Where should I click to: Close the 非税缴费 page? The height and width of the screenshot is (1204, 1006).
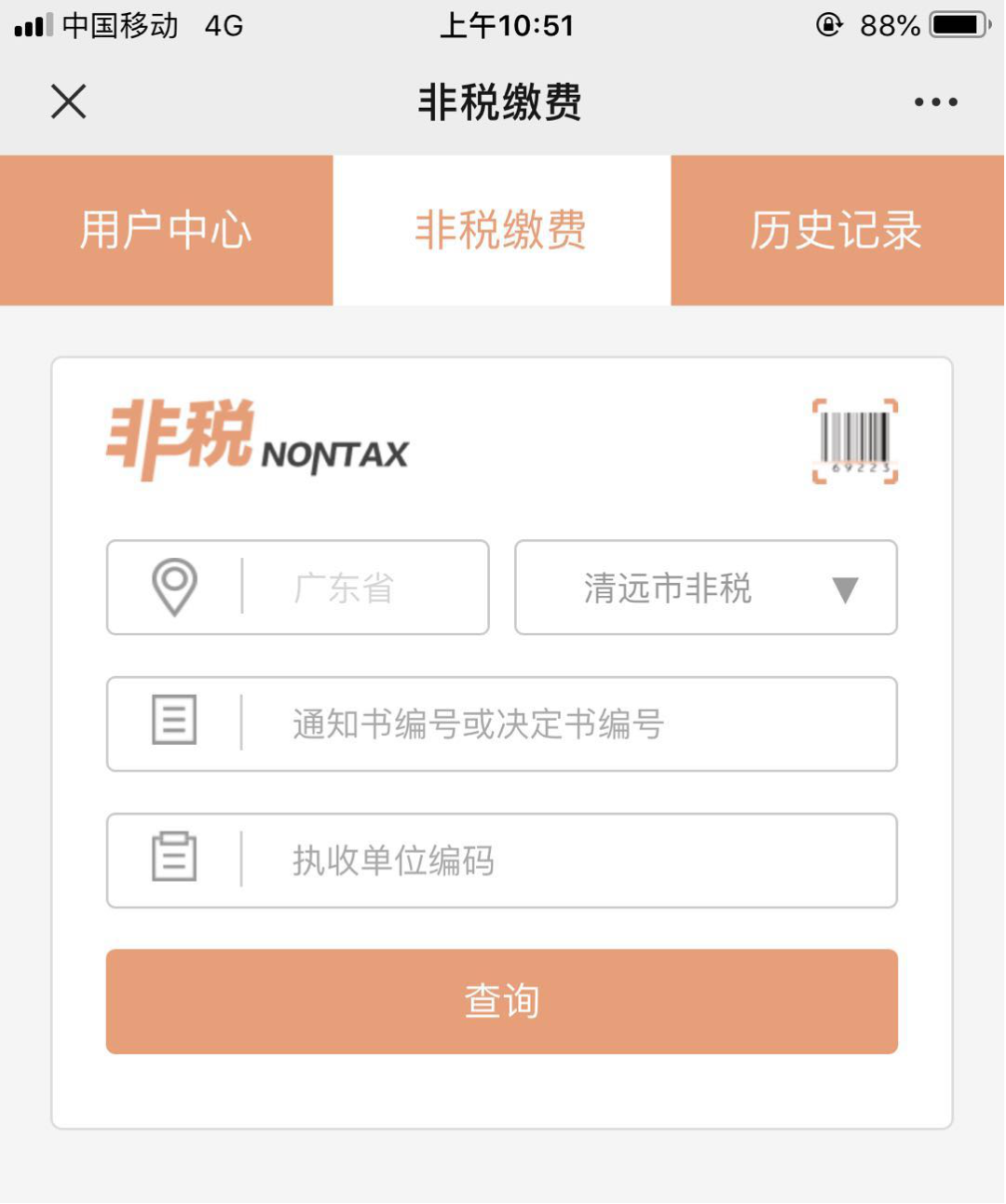[x=68, y=101]
